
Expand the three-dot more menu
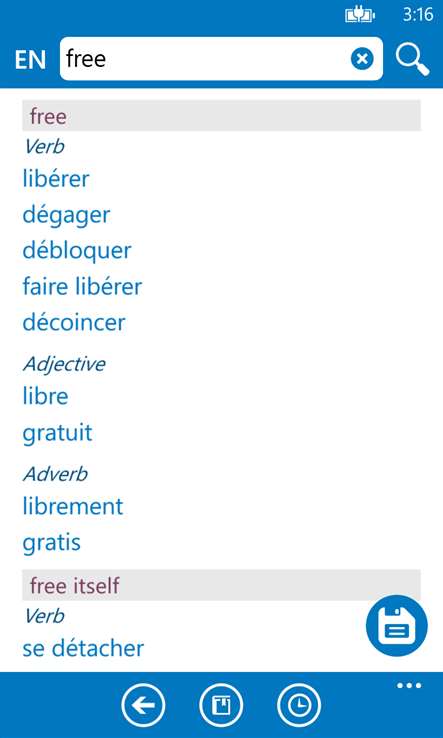(x=409, y=686)
